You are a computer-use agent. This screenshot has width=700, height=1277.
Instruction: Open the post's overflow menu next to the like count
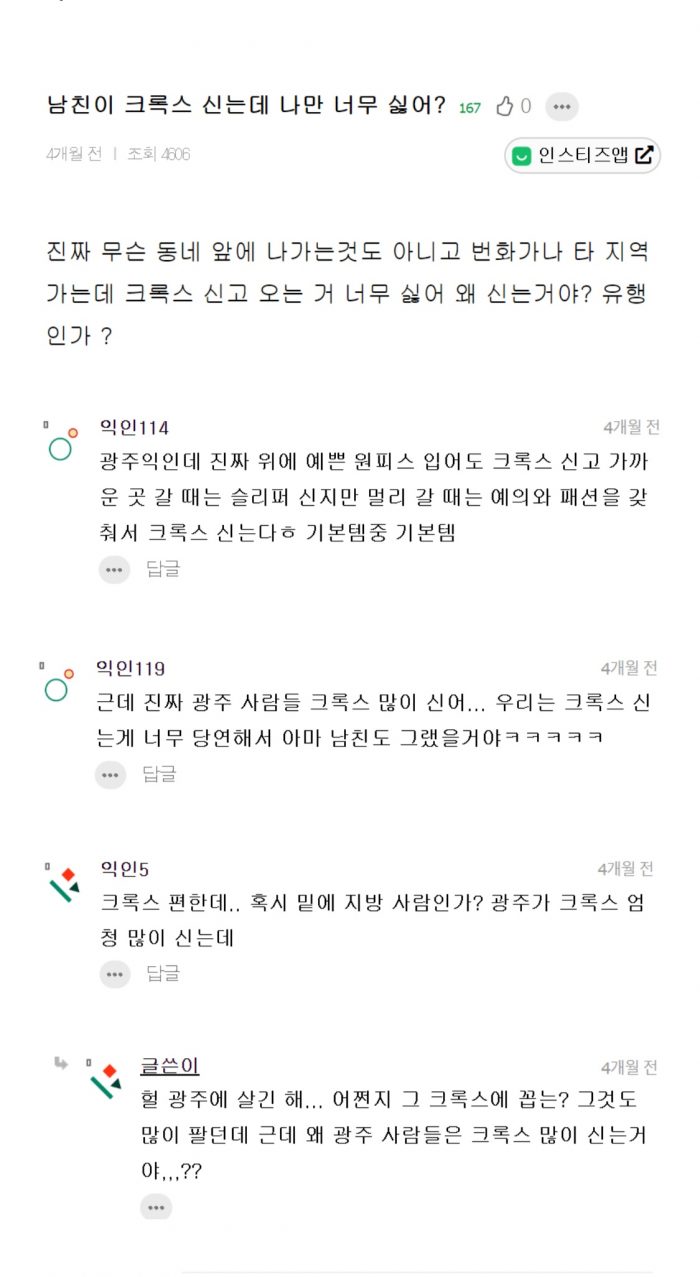[562, 106]
